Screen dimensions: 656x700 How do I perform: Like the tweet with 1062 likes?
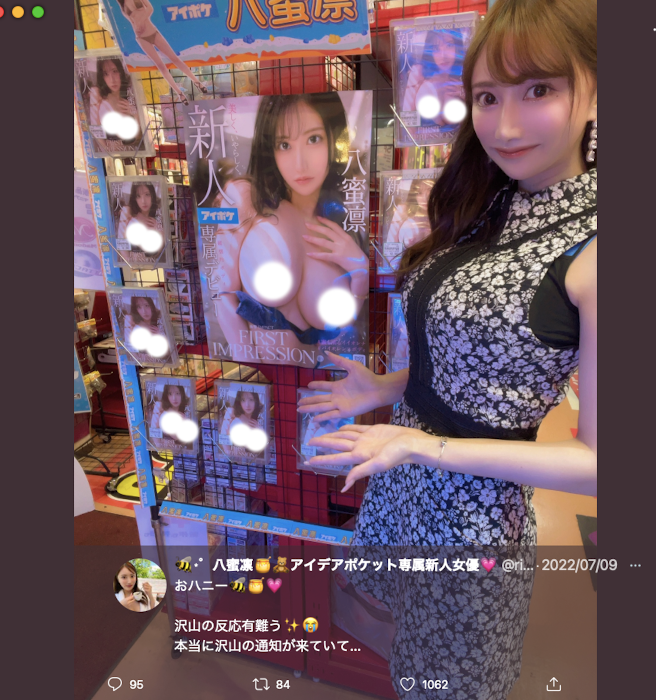click(407, 684)
